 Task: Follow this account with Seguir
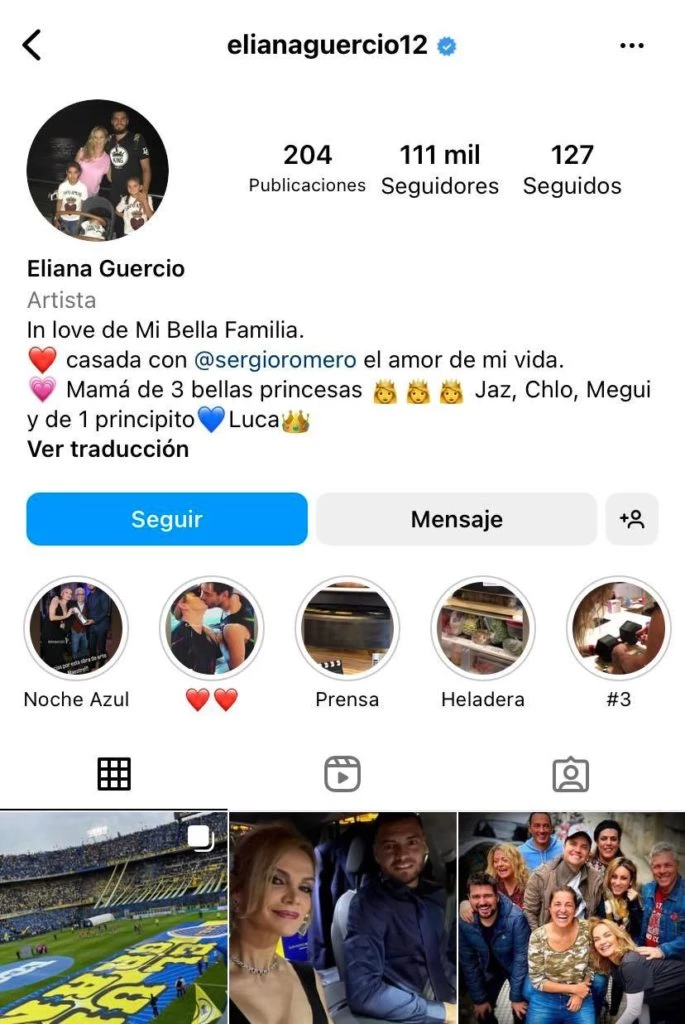167,519
